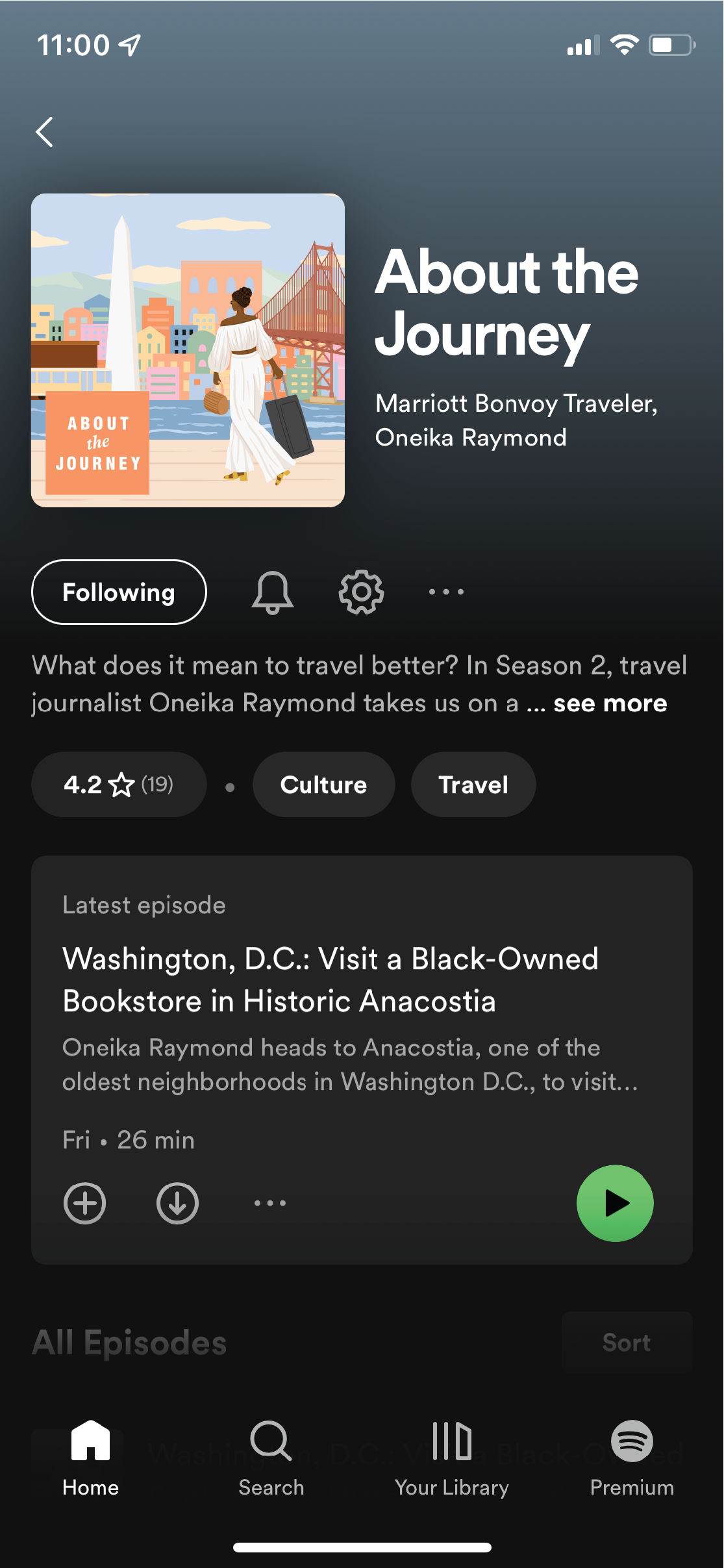Open more options for the latest episode
The image size is (724, 1568).
tap(269, 1203)
